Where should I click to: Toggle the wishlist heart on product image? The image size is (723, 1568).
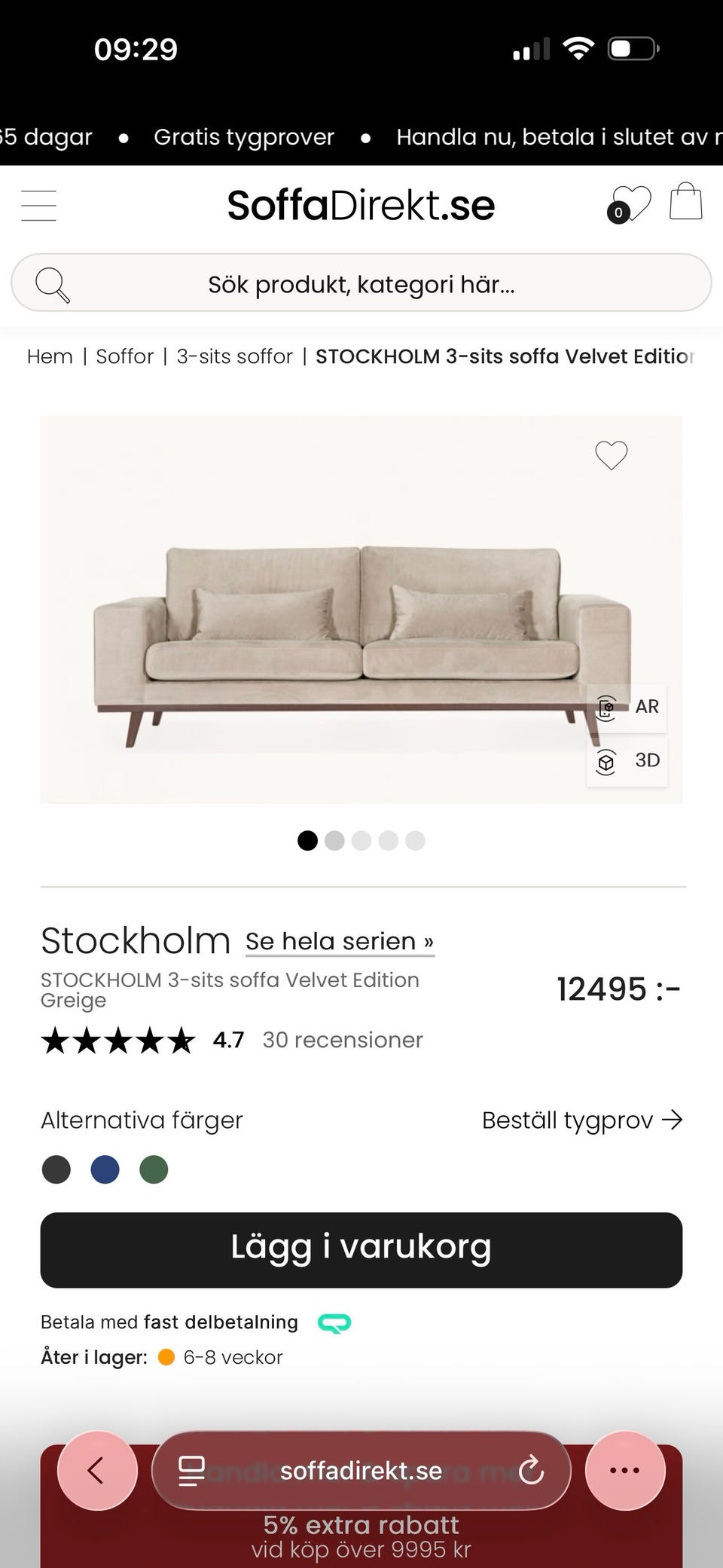(611, 455)
